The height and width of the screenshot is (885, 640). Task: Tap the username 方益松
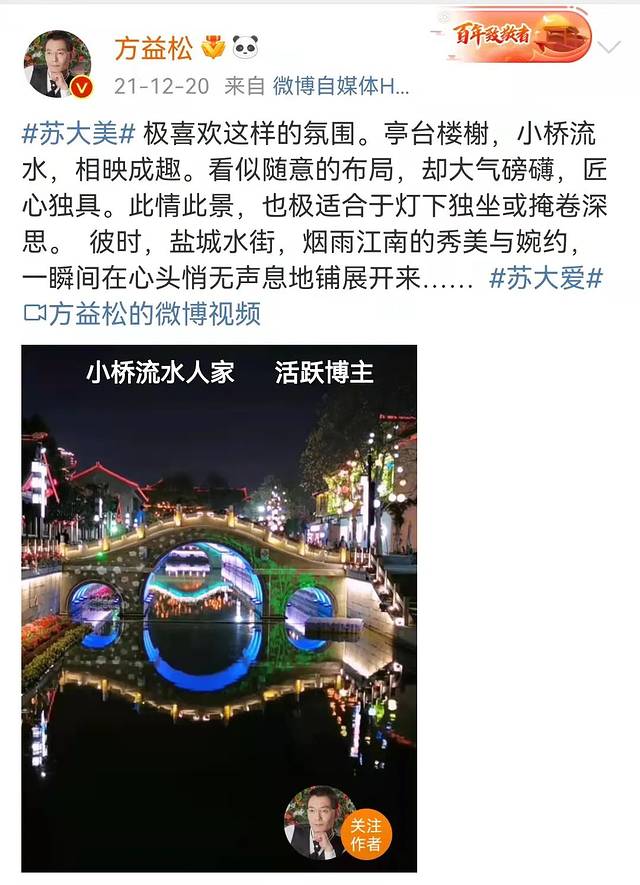pyautogui.click(x=154, y=46)
